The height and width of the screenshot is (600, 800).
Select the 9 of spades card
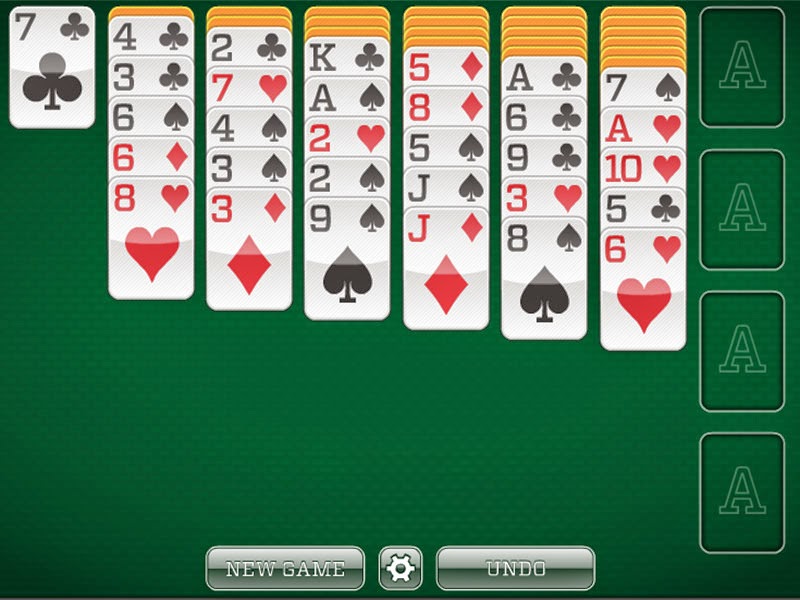pos(347,262)
